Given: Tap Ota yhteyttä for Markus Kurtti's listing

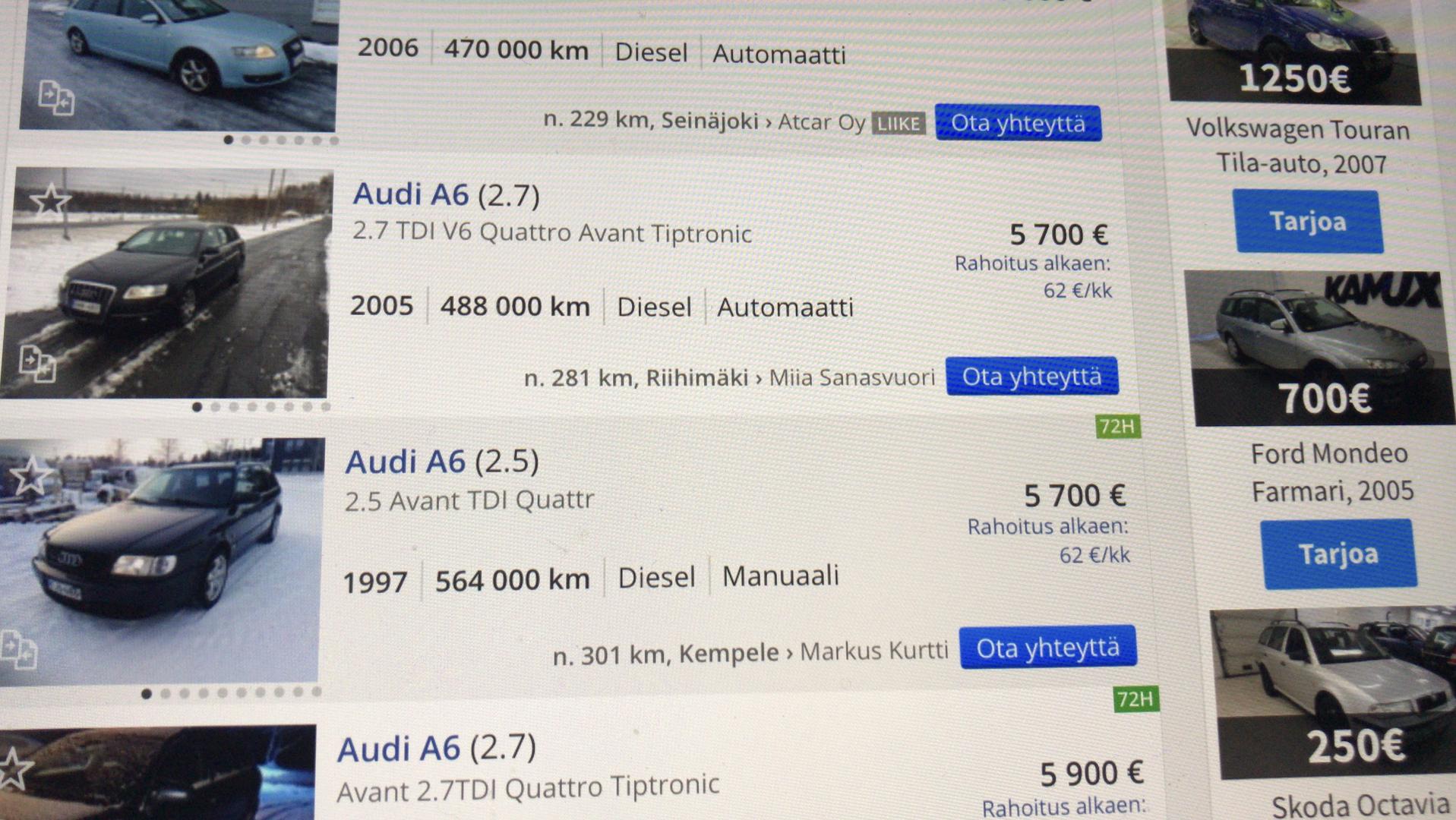Looking at the screenshot, I should tap(1047, 648).
